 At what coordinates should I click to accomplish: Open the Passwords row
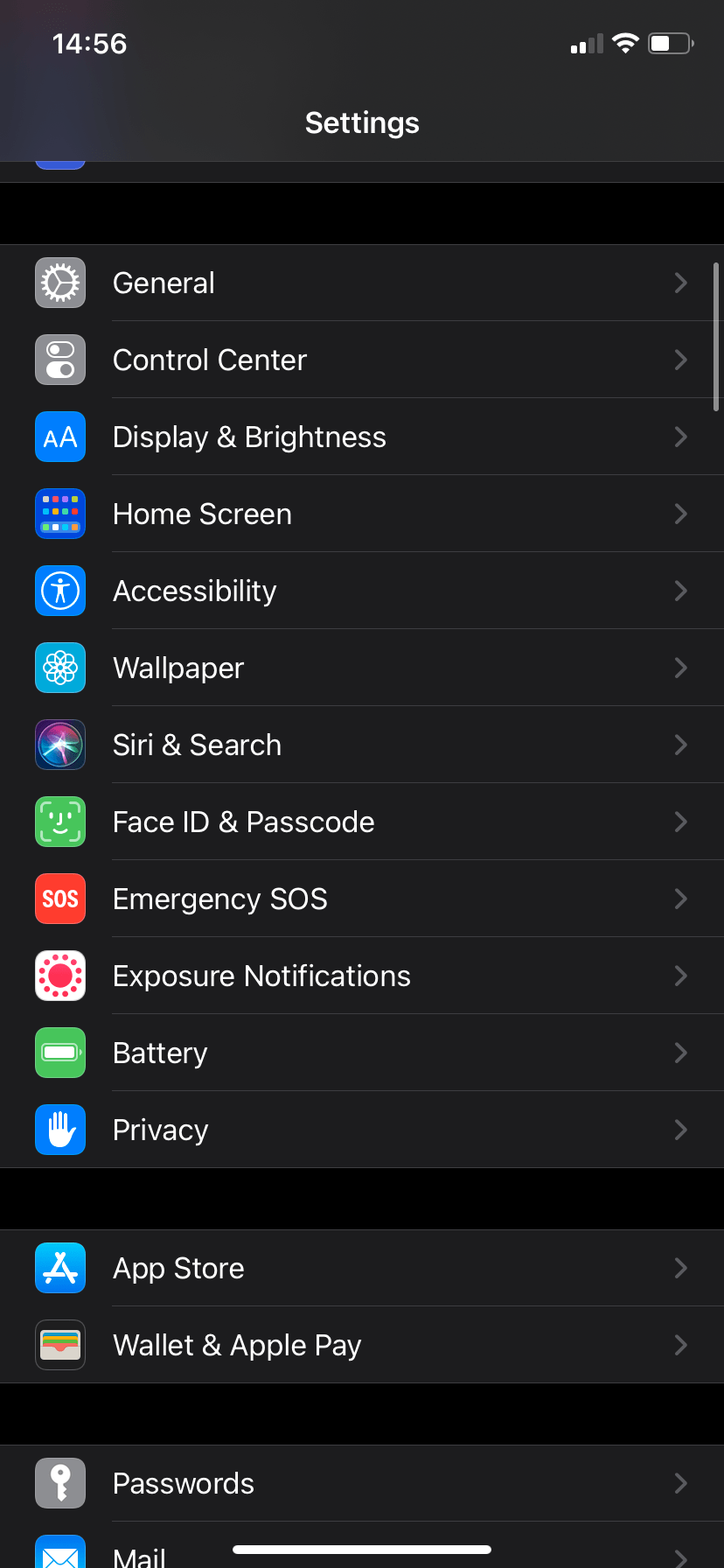[x=361, y=1483]
